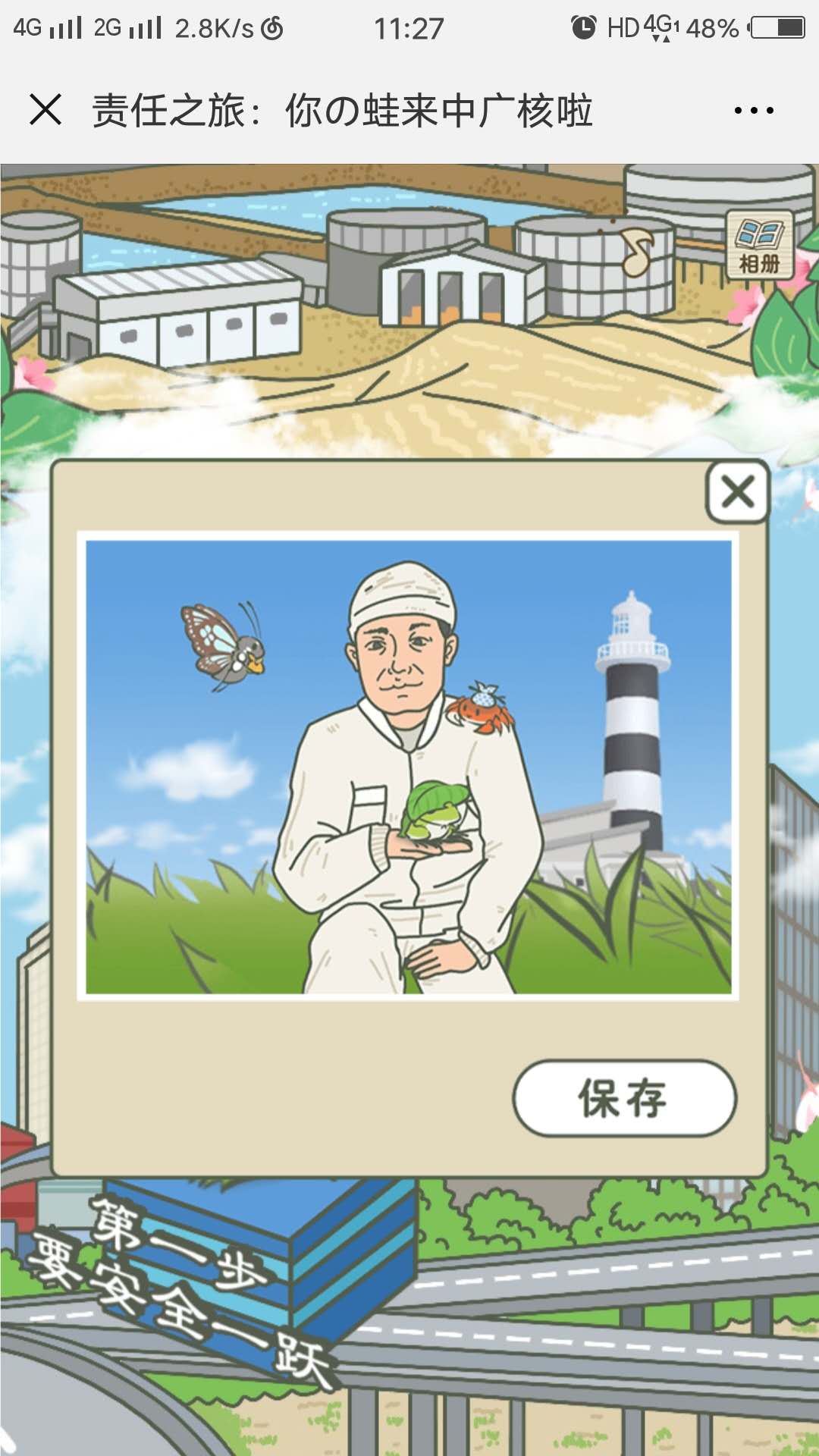Tap 保存 to save the photo
This screenshot has width=819, height=1456.
pos(625,1097)
